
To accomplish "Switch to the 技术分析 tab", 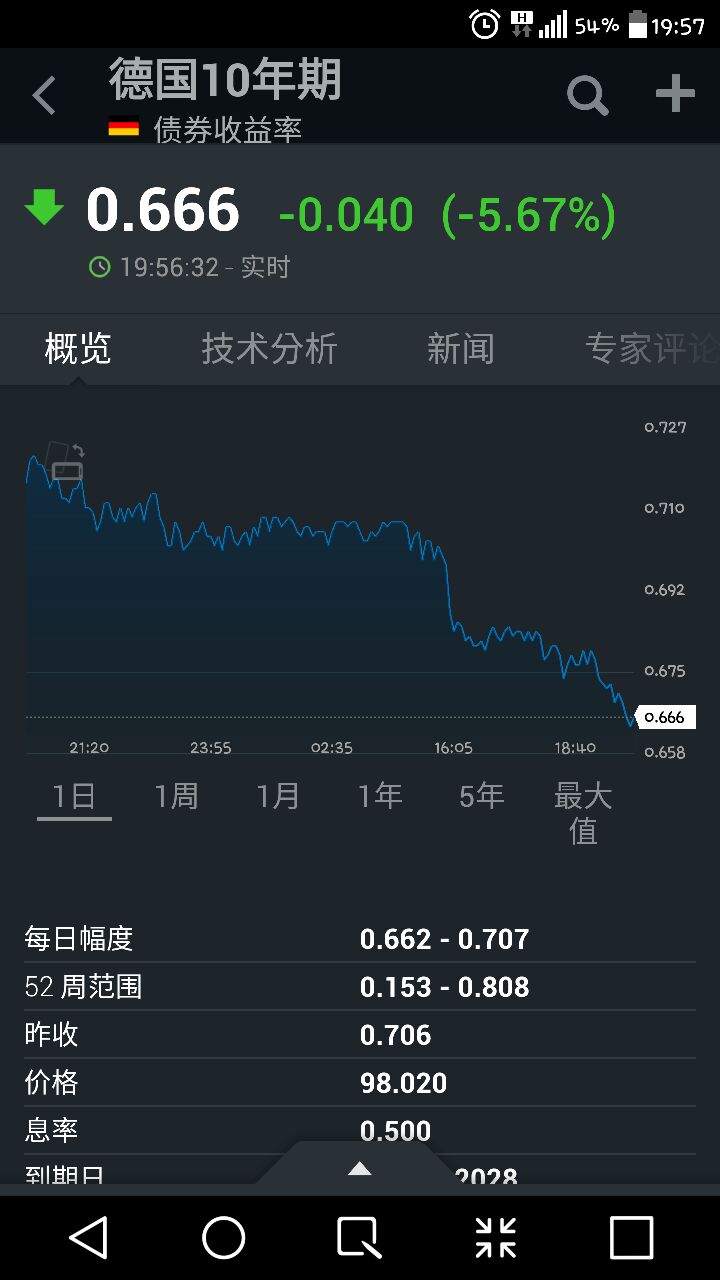I will click(269, 349).
